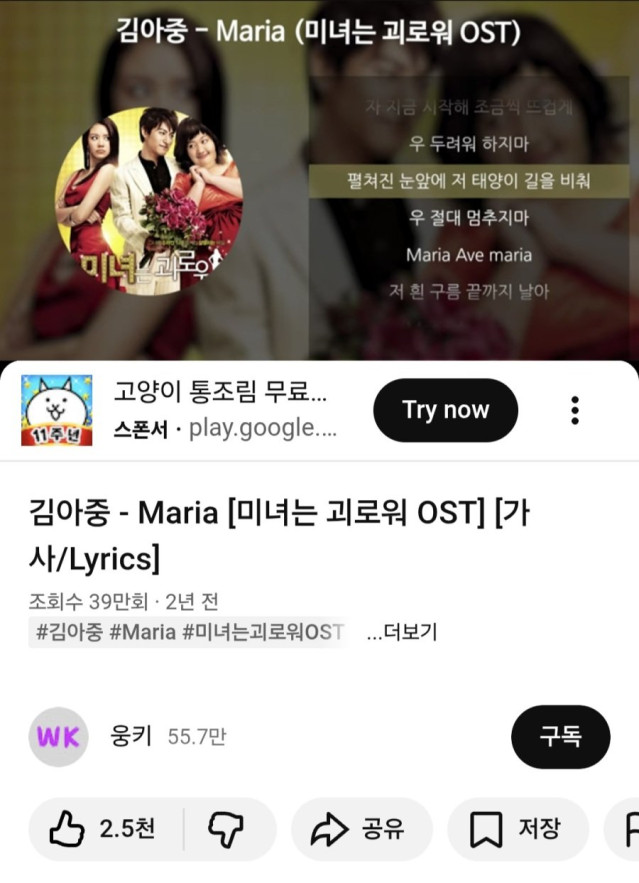Open the 웅키 channel avatar
This screenshot has width=639, height=883.
[58, 737]
